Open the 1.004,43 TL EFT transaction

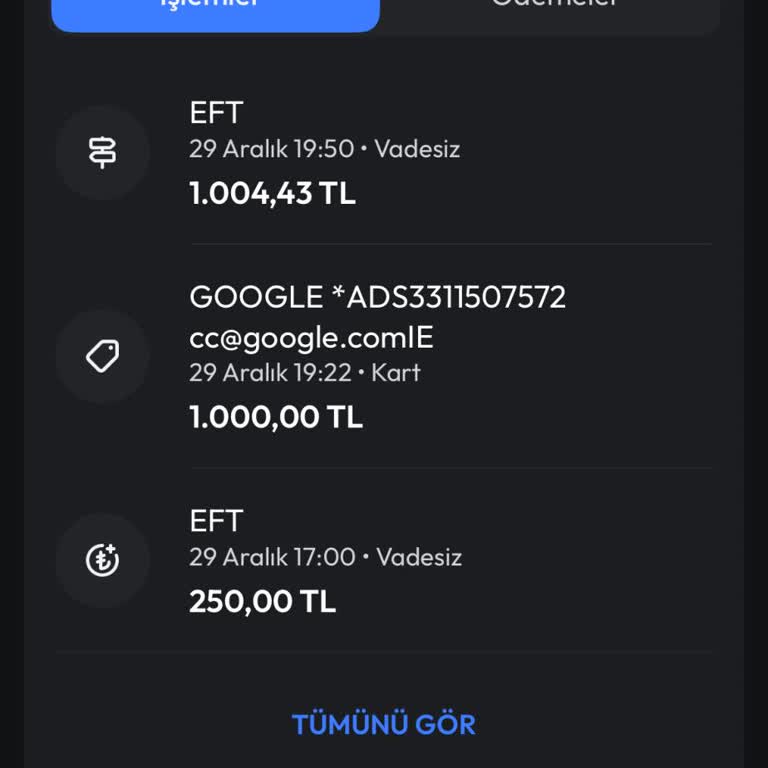point(384,152)
